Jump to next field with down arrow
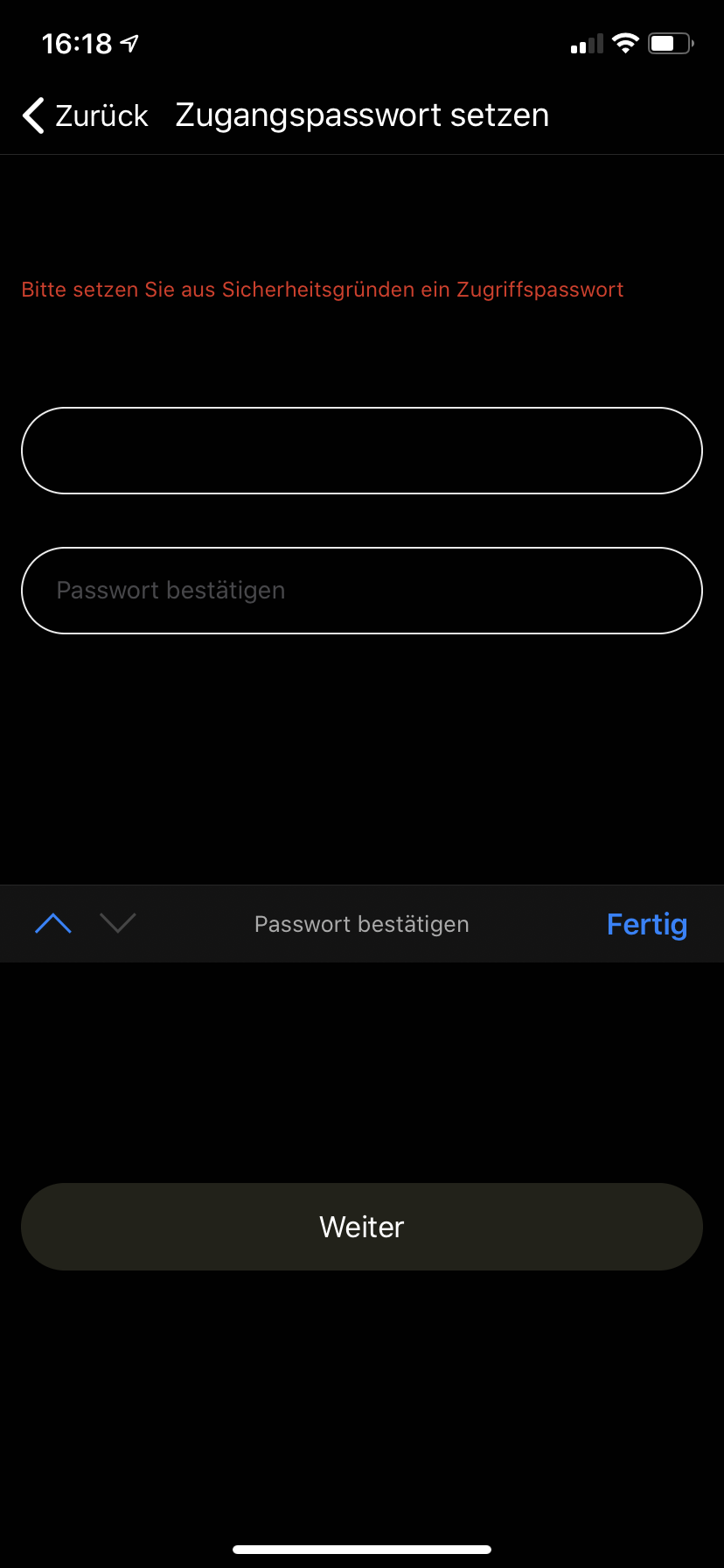Image resolution: width=724 pixels, height=1568 pixels. 118,923
